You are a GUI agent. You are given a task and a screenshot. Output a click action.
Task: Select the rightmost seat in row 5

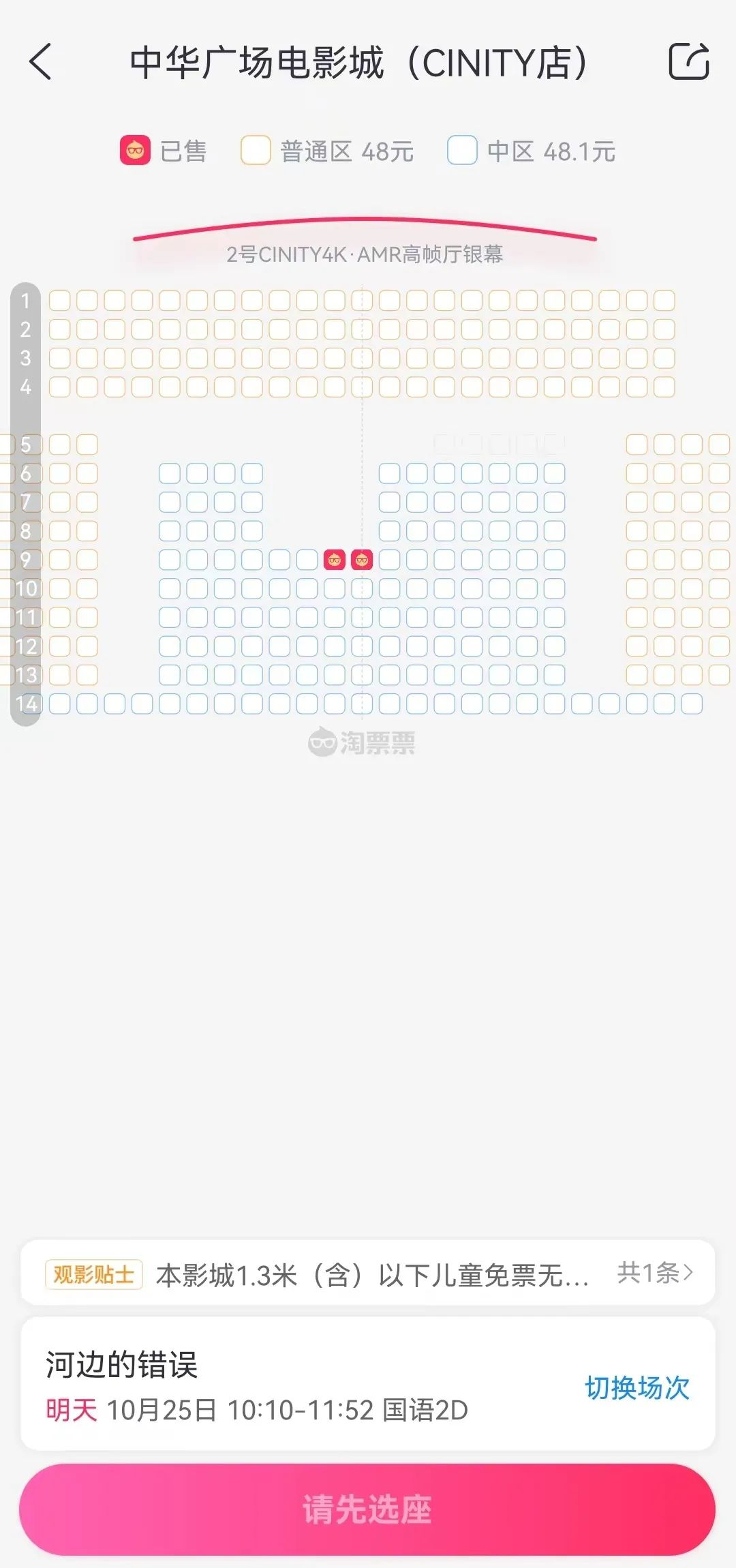point(719,444)
